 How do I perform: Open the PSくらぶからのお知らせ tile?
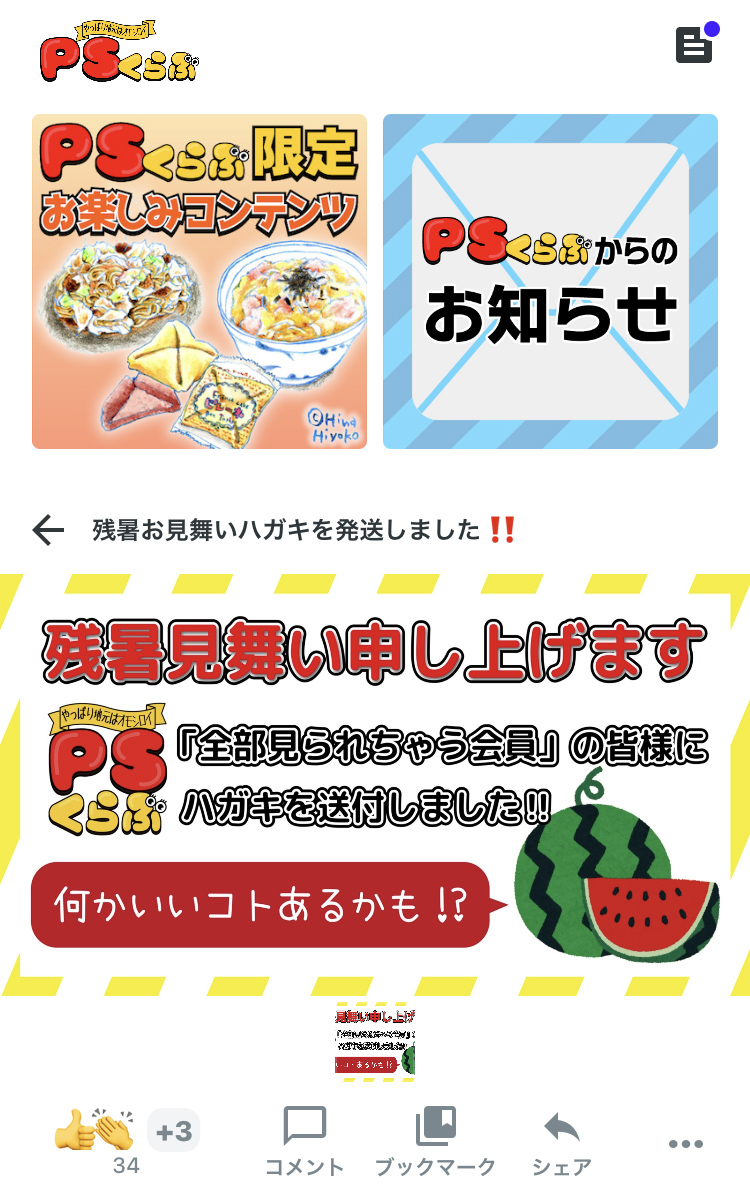click(550, 282)
